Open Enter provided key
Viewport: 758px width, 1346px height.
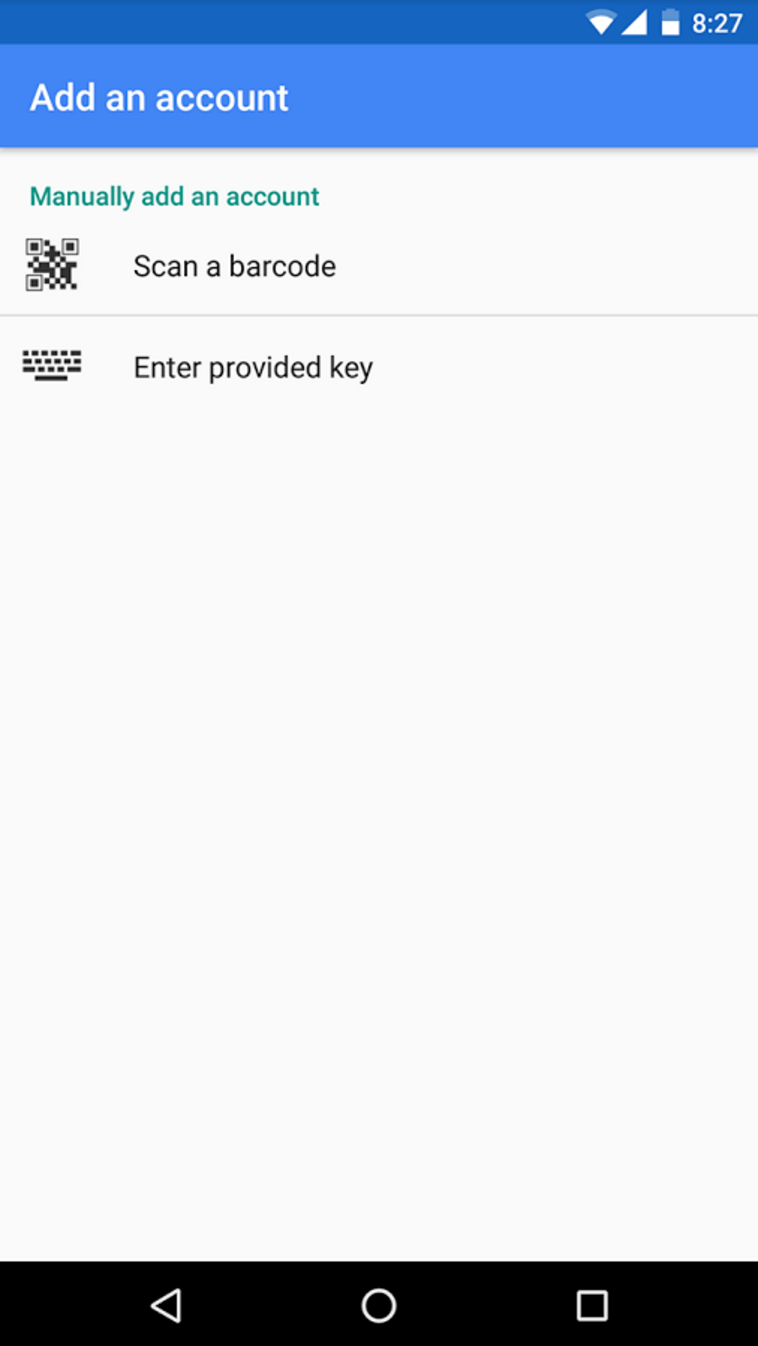pos(379,367)
